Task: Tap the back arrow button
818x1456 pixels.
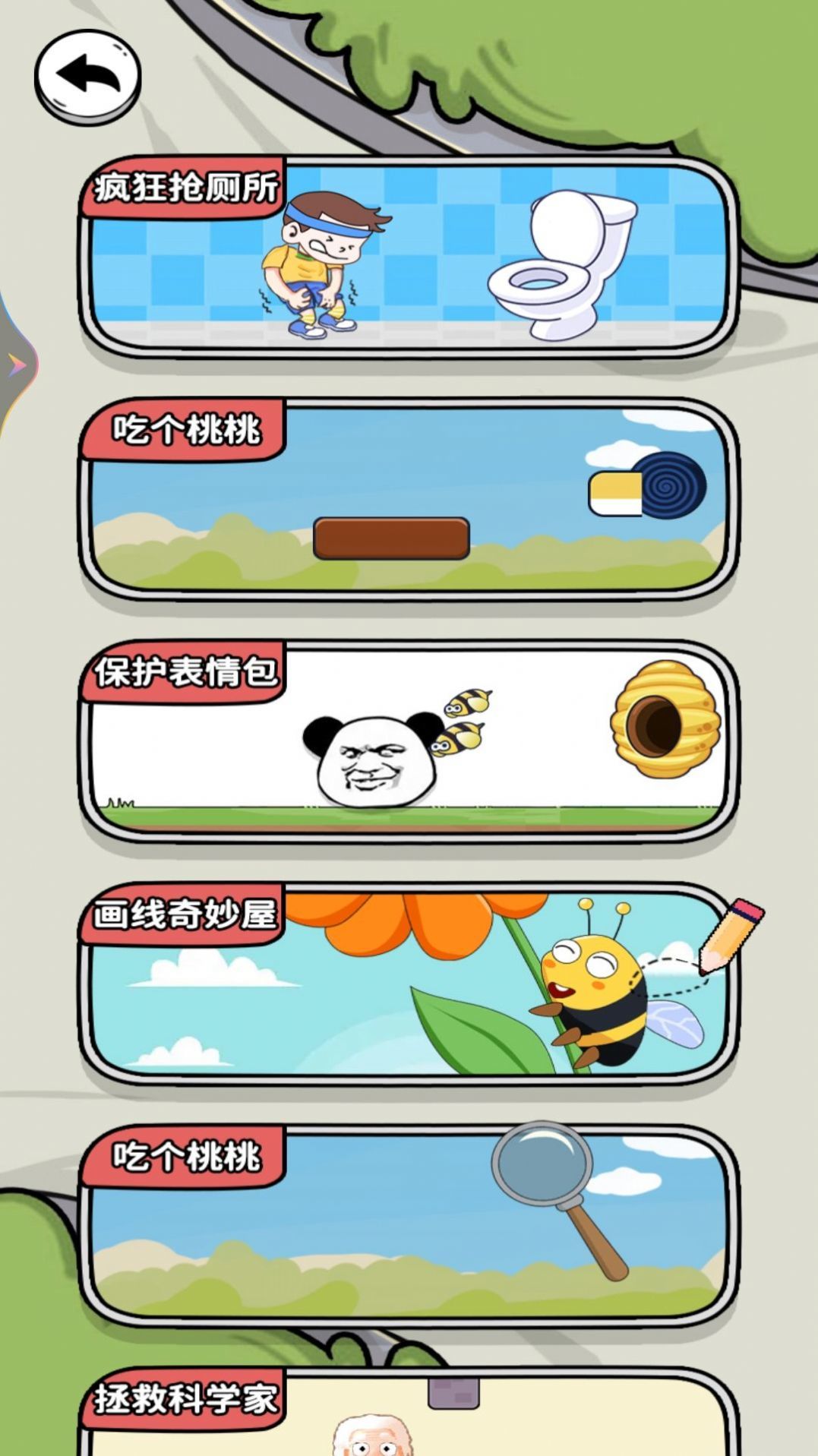Action: pyautogui.click(x=87, y=77)
